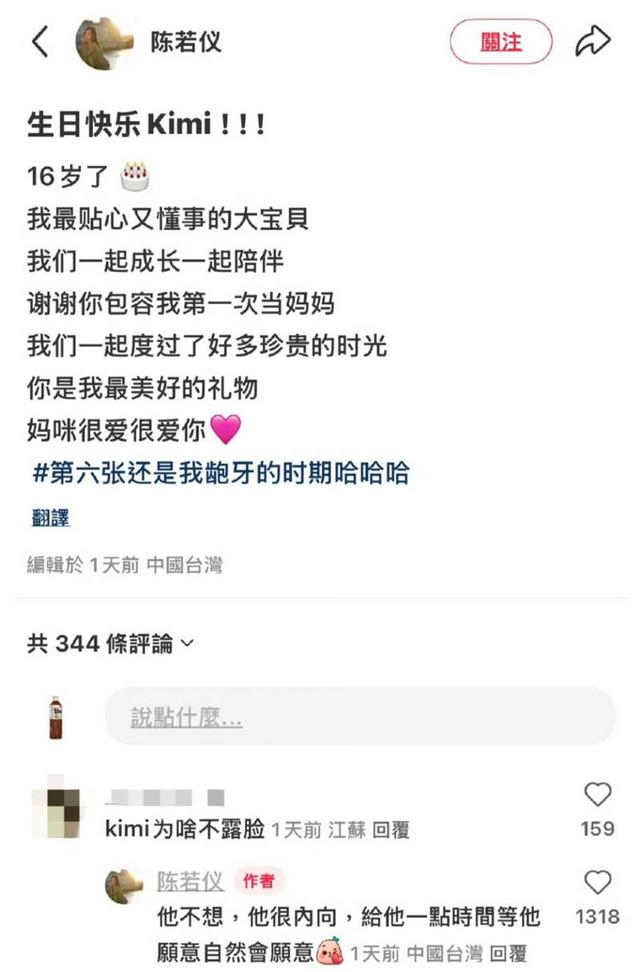Reply to 陈若仪's author comment
Viewport: 640px width, 972px height.
[x=509, y=951]
